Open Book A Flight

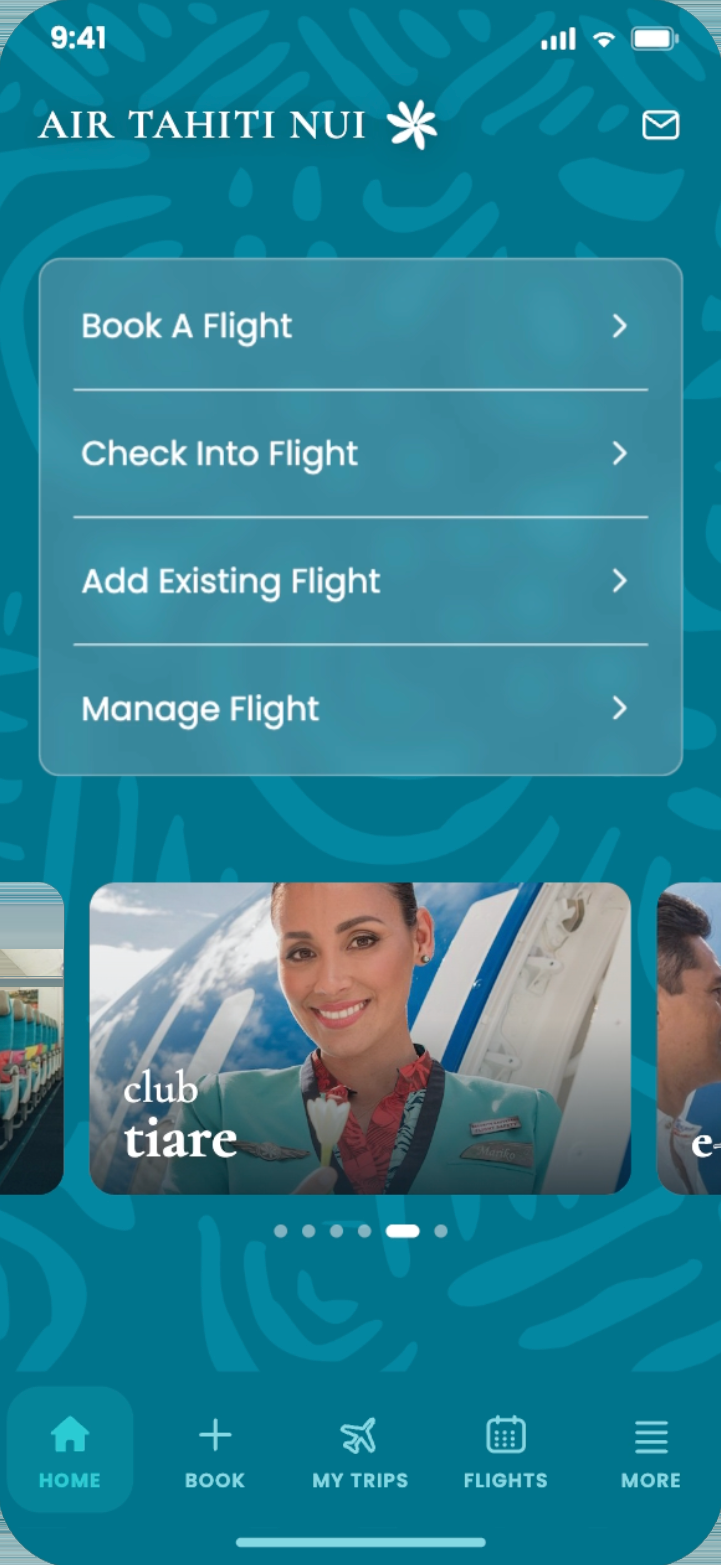click(360, 326)
